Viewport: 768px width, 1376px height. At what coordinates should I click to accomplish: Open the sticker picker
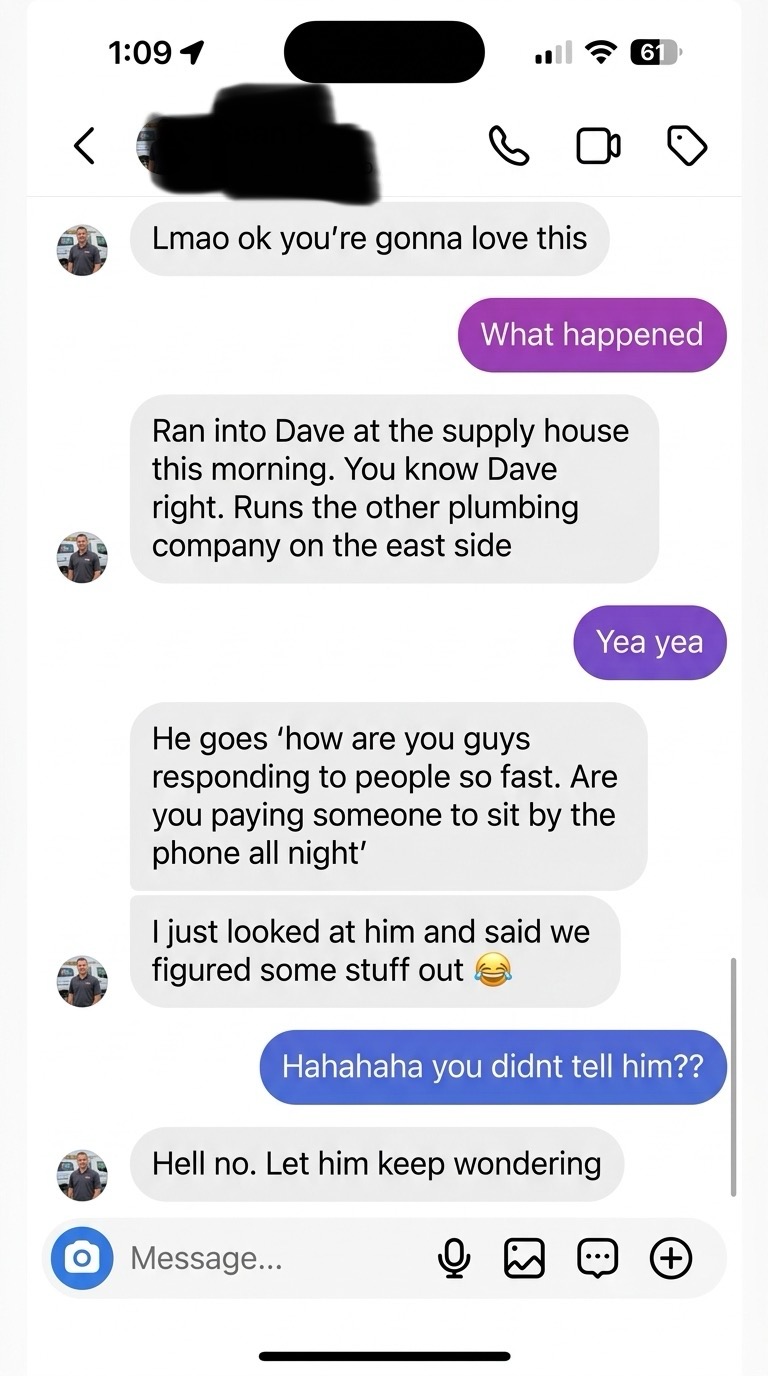tap(597, 1258)
